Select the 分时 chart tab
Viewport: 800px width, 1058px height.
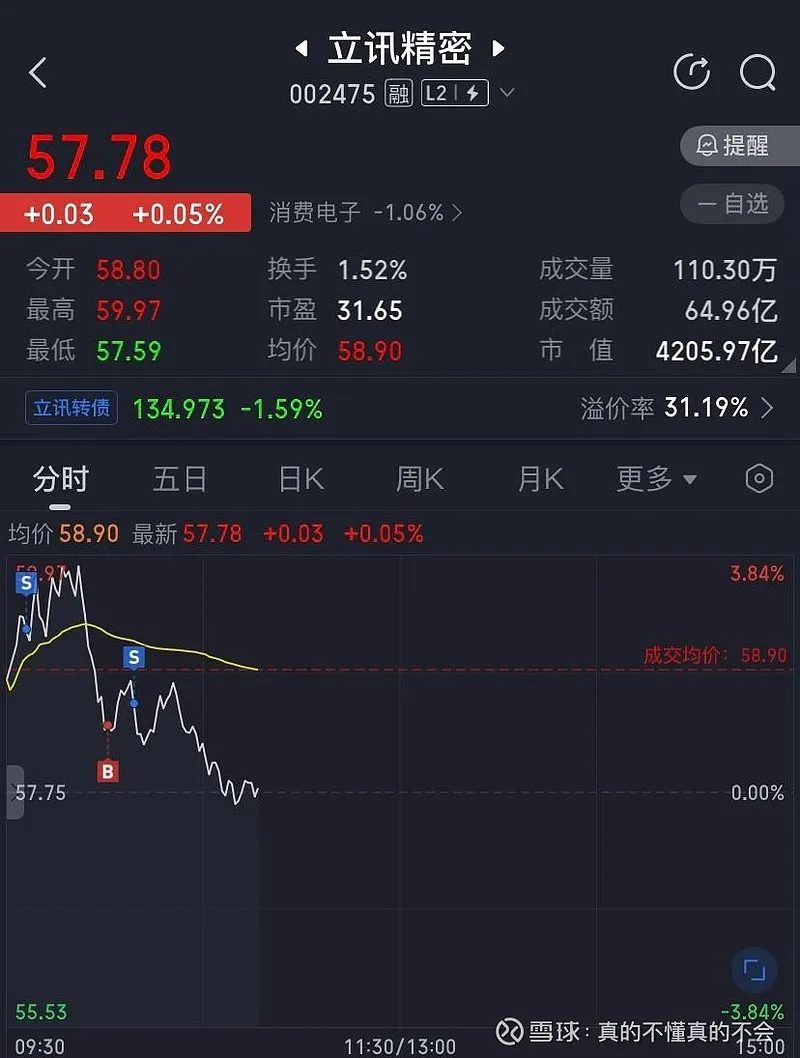click(61, 479)
